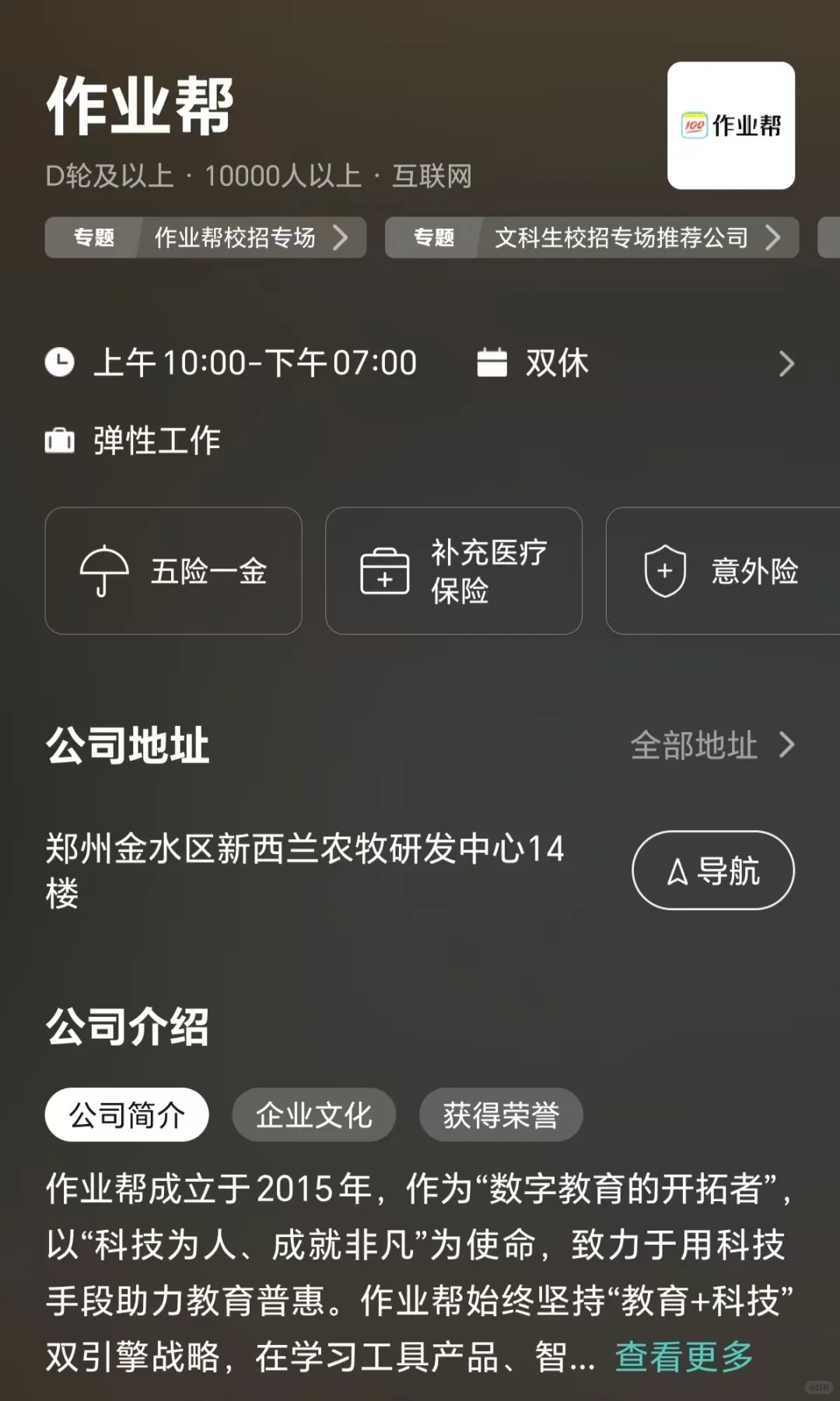Viewport: 840px width, 1401px height.
Task: Open the 意外险 benefit card
Action: tap(723, 571)
